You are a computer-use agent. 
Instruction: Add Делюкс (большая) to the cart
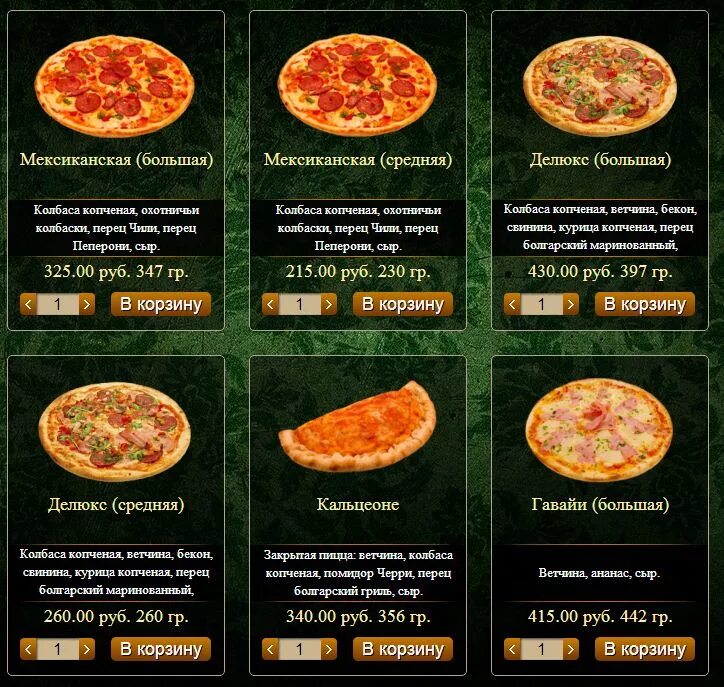coord(645,304)
